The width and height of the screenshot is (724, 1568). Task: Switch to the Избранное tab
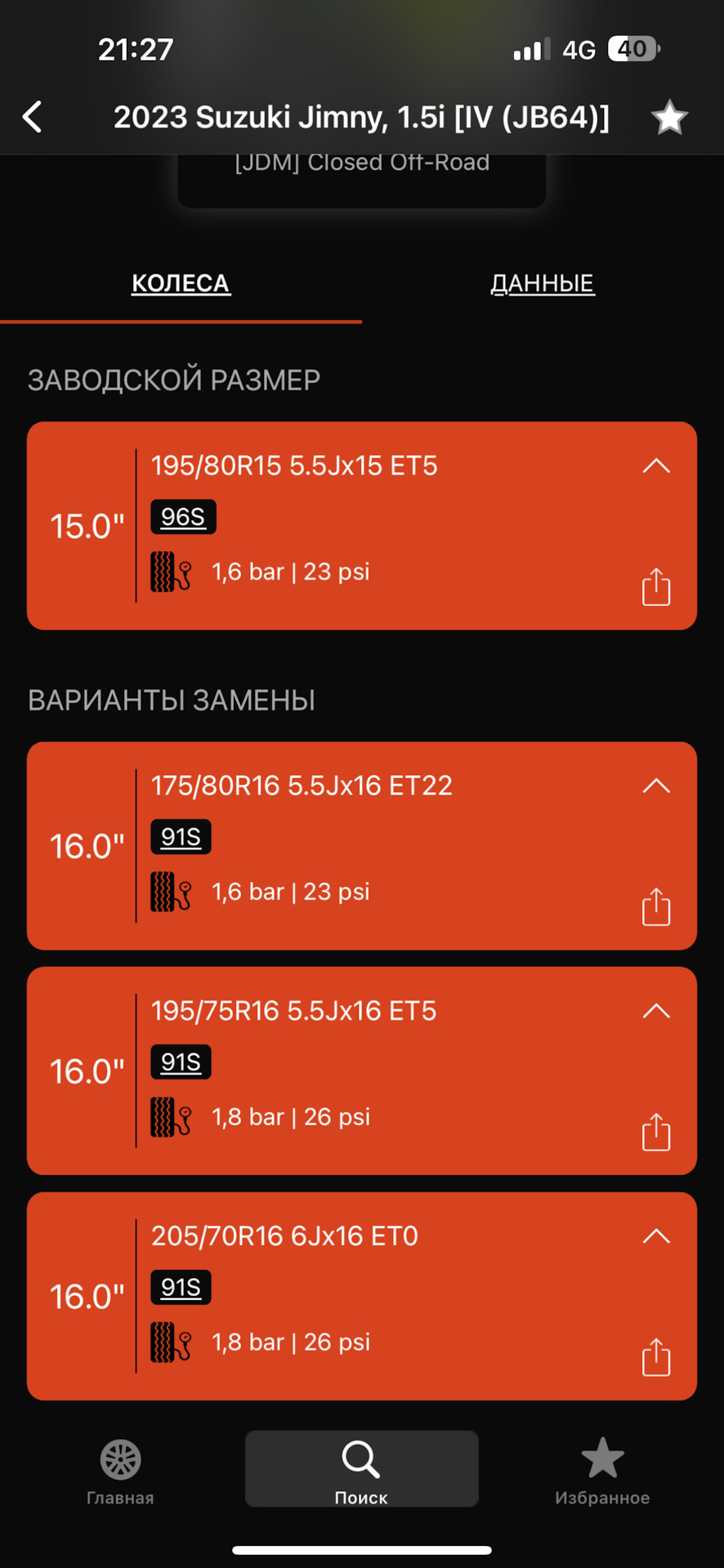pos(602,1471)
